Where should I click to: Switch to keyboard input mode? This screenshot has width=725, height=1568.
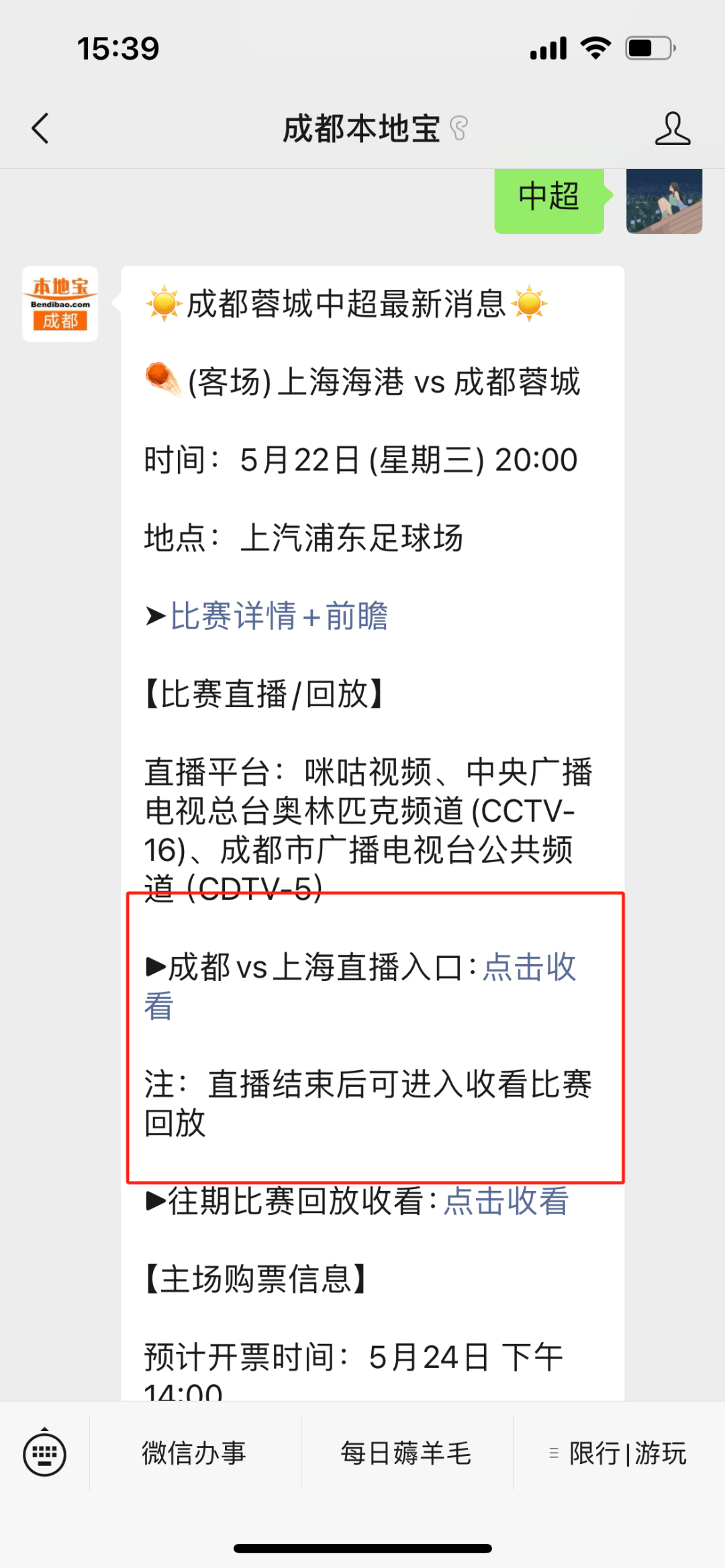44,1453
